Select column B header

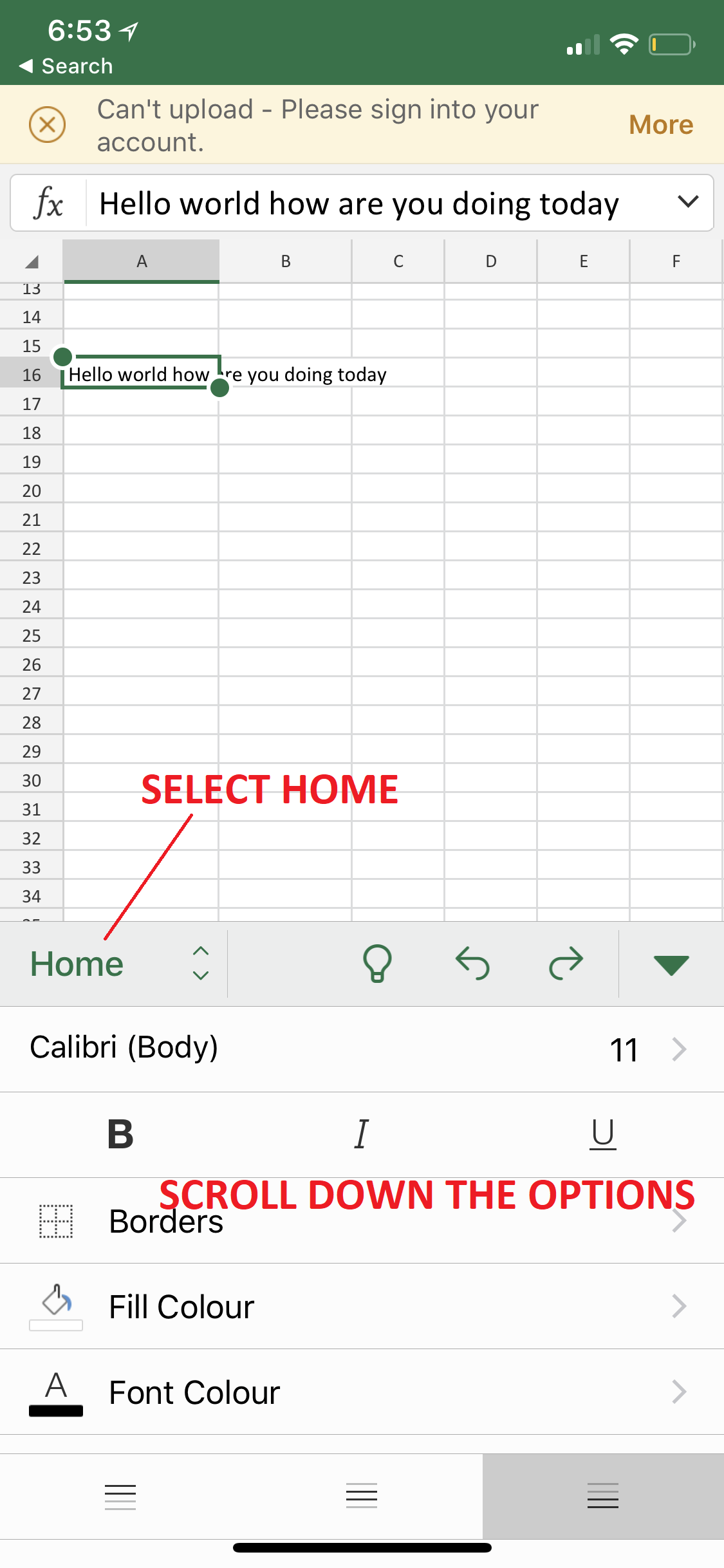point(286,261)
